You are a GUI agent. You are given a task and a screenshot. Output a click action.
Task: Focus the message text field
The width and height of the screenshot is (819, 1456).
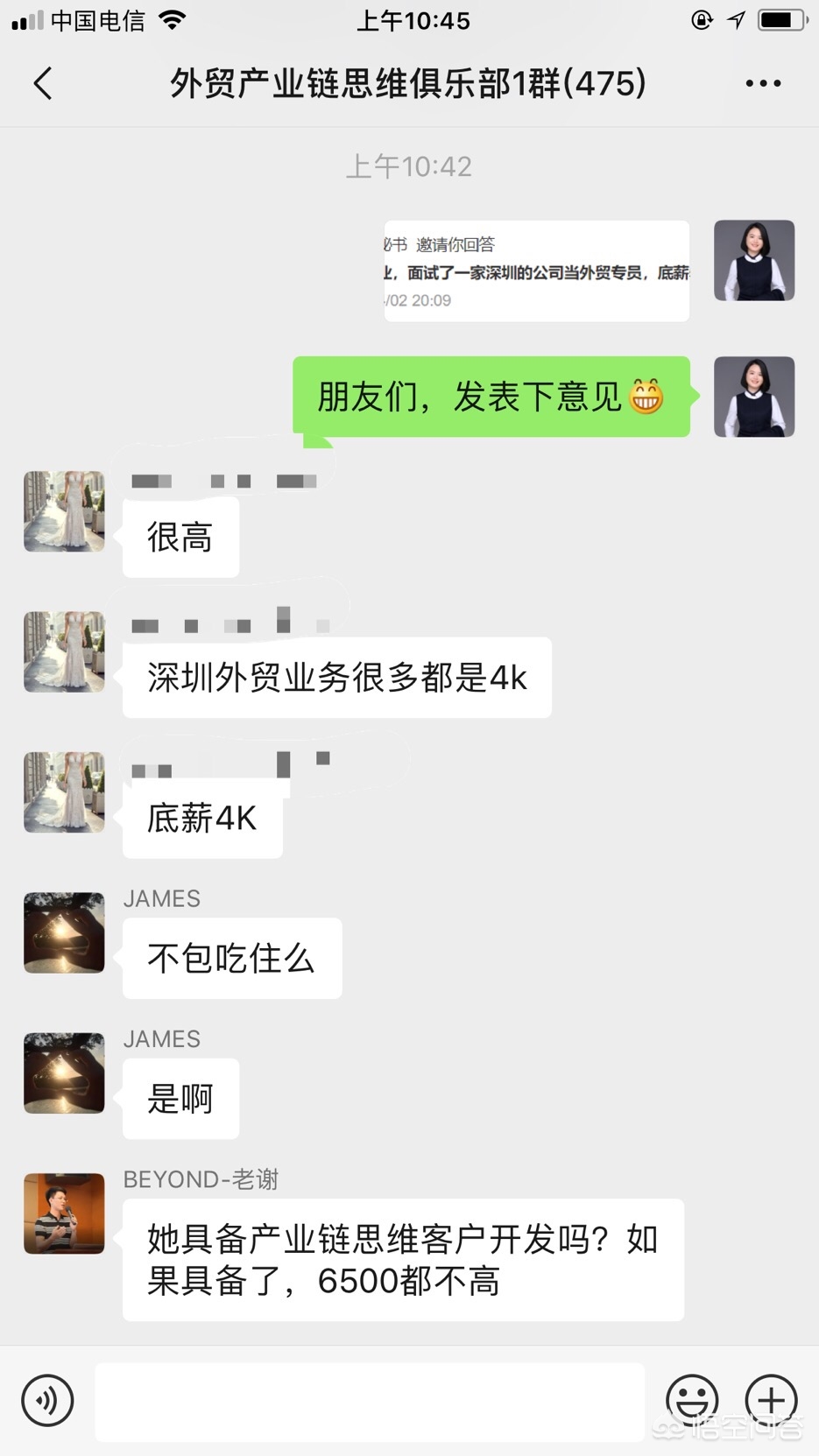(x=370, y=1401)
